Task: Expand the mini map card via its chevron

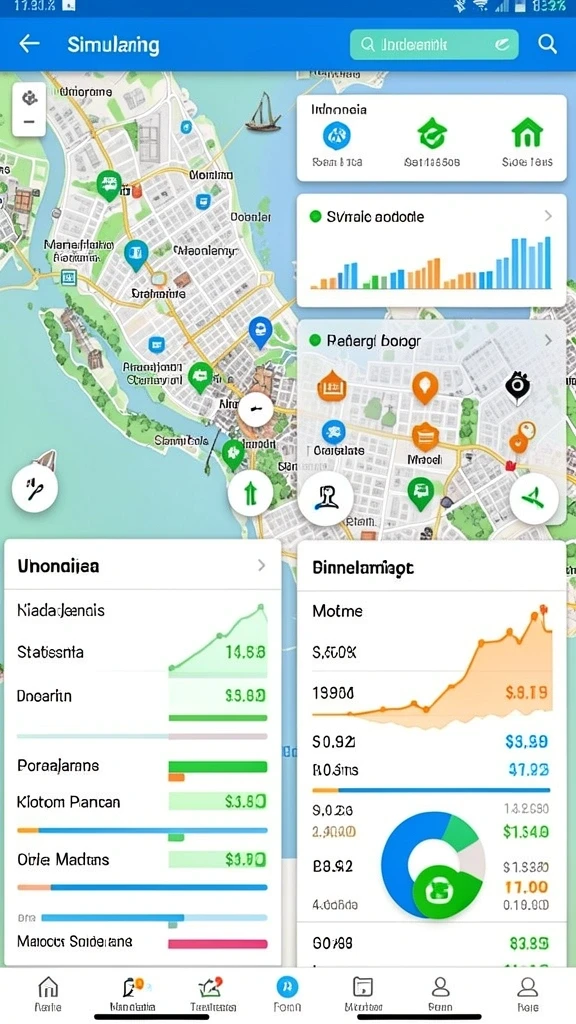Action: point(548,340)
